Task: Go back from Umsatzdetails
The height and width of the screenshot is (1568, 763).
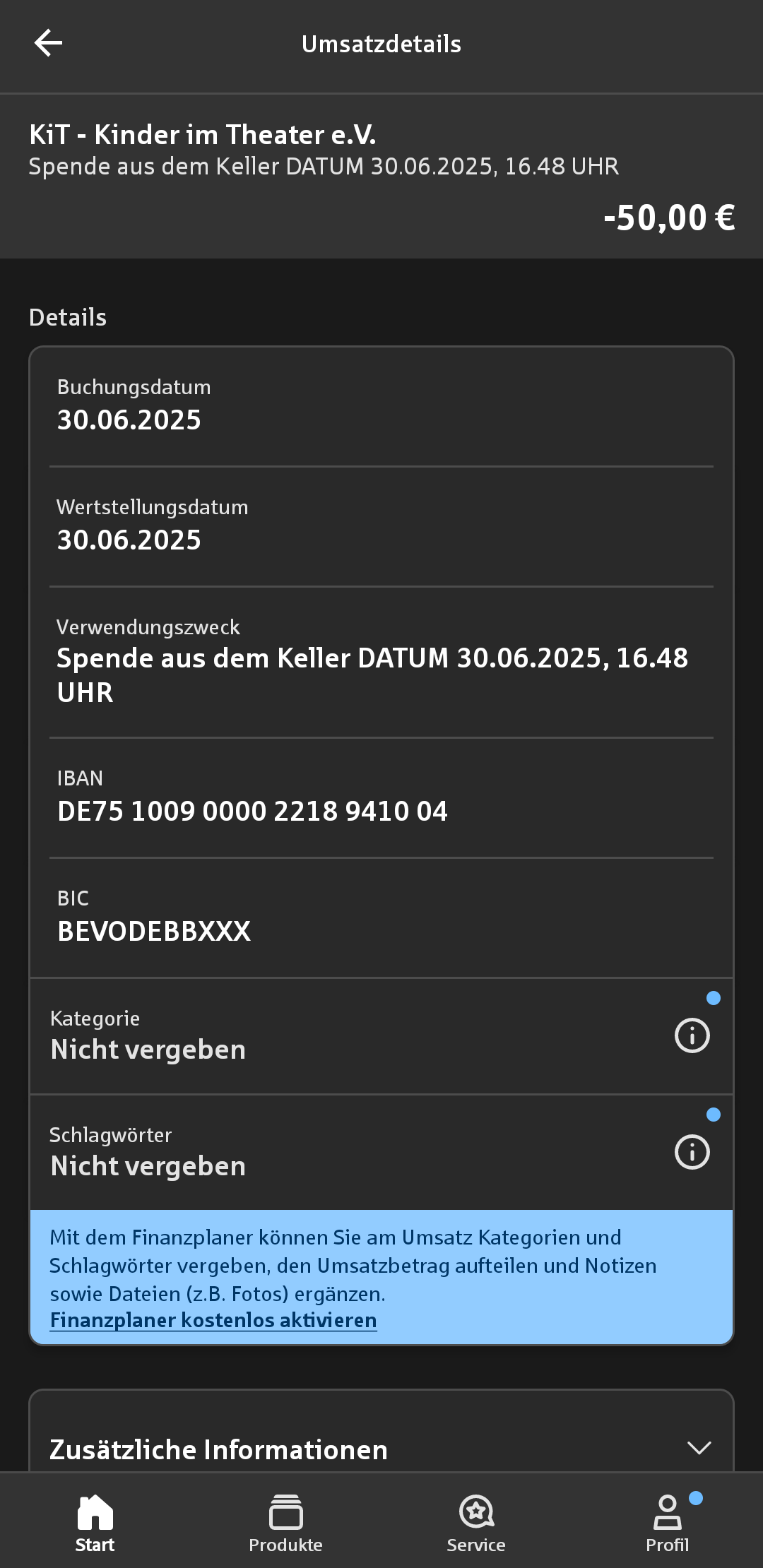Action: point(48,43)
